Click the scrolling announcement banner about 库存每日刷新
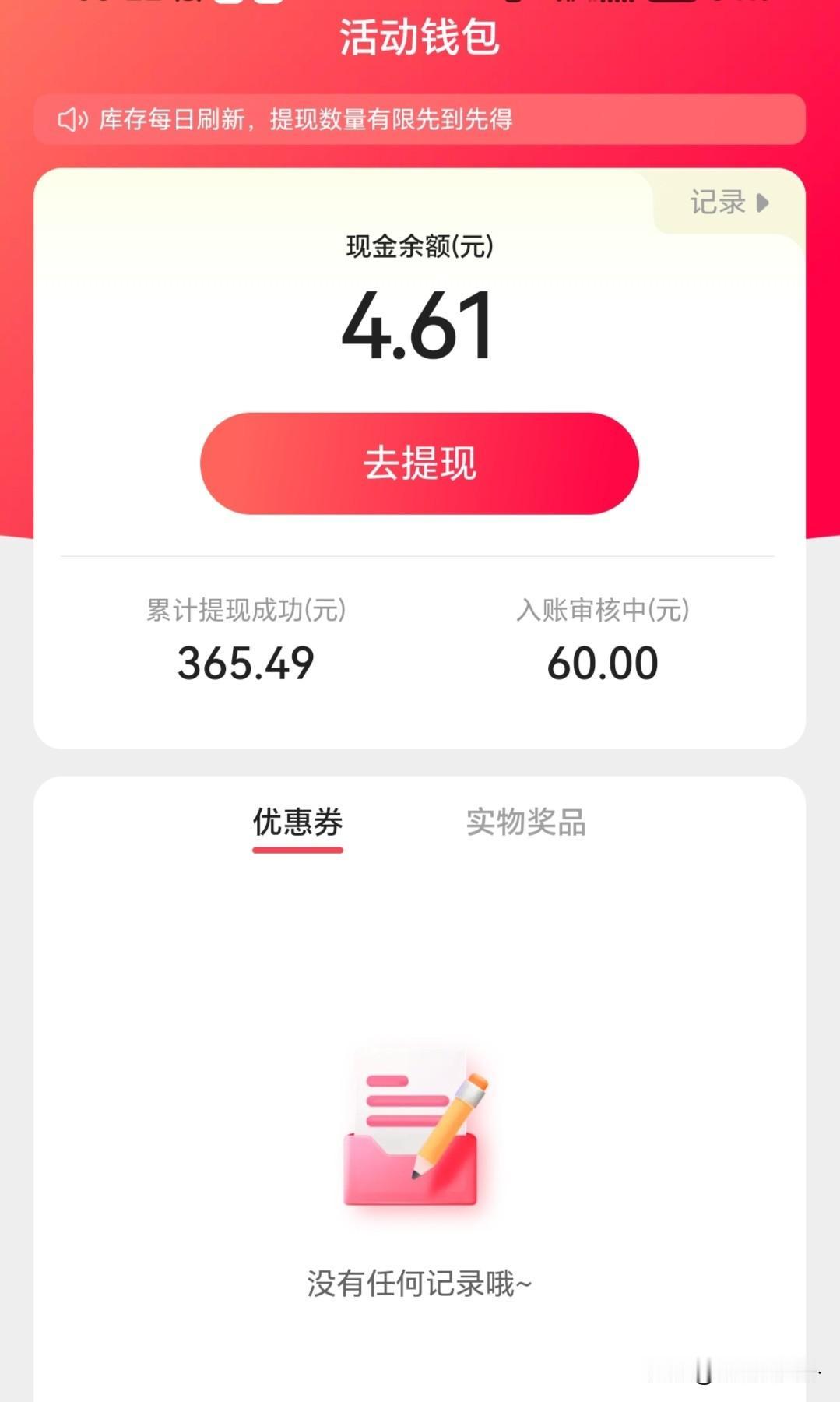The image size is (840, 1402). [420, 119]
